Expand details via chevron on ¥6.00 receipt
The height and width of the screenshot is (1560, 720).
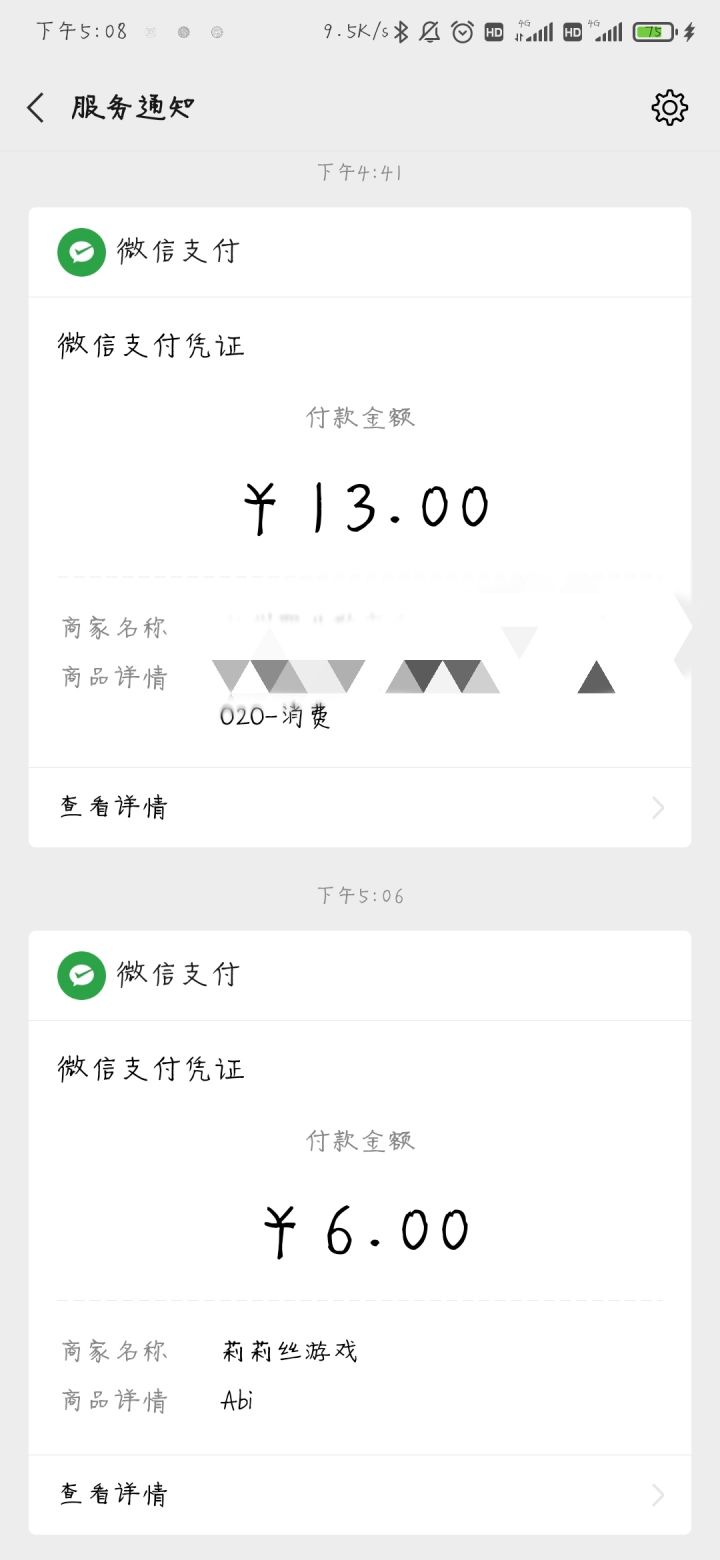point(657,1495)
